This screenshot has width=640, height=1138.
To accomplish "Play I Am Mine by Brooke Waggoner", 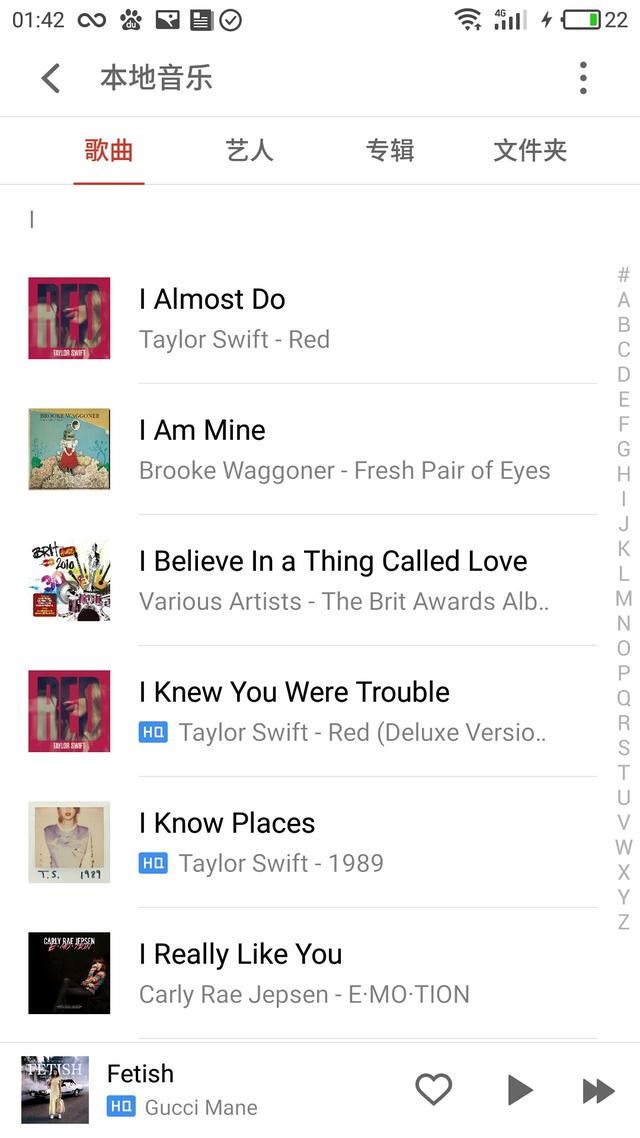I will coord(340,449).
